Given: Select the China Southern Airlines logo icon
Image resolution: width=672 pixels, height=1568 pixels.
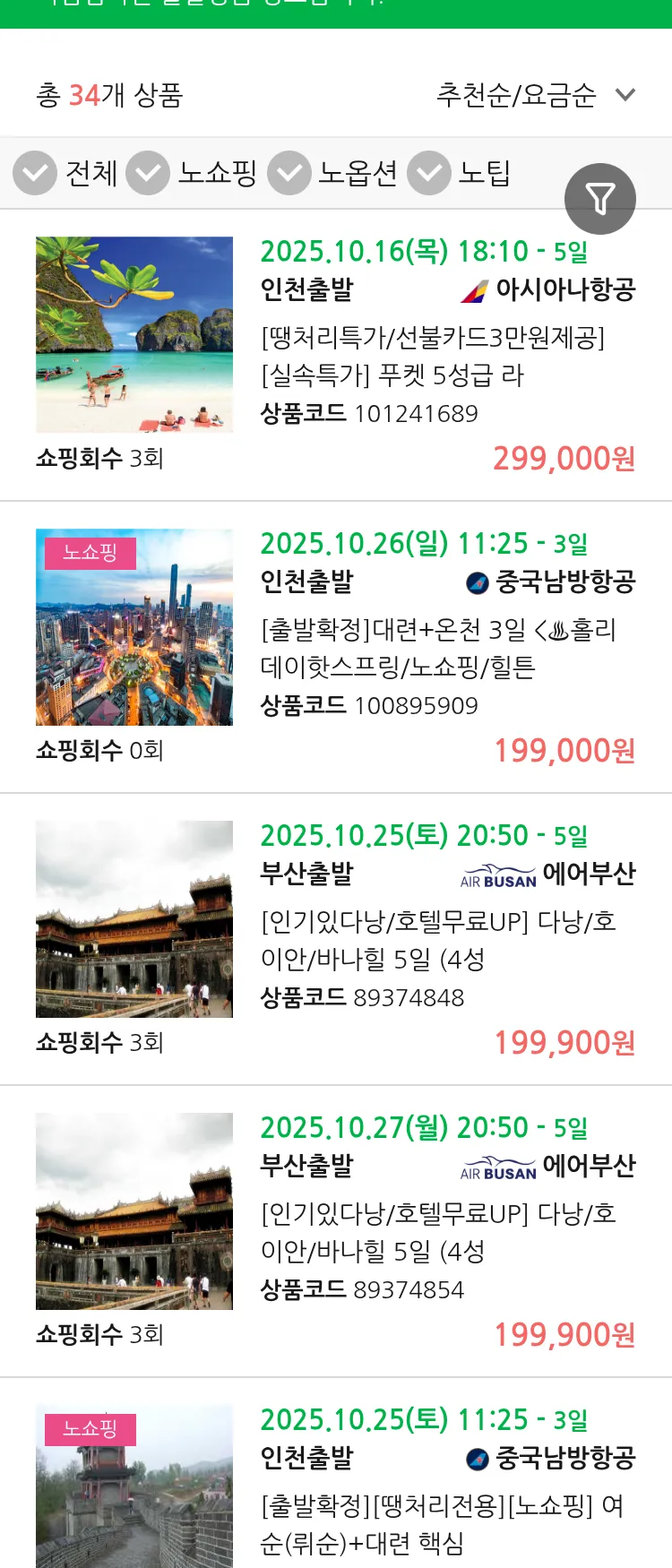Looking at the screenshot, I should [474, 582].
